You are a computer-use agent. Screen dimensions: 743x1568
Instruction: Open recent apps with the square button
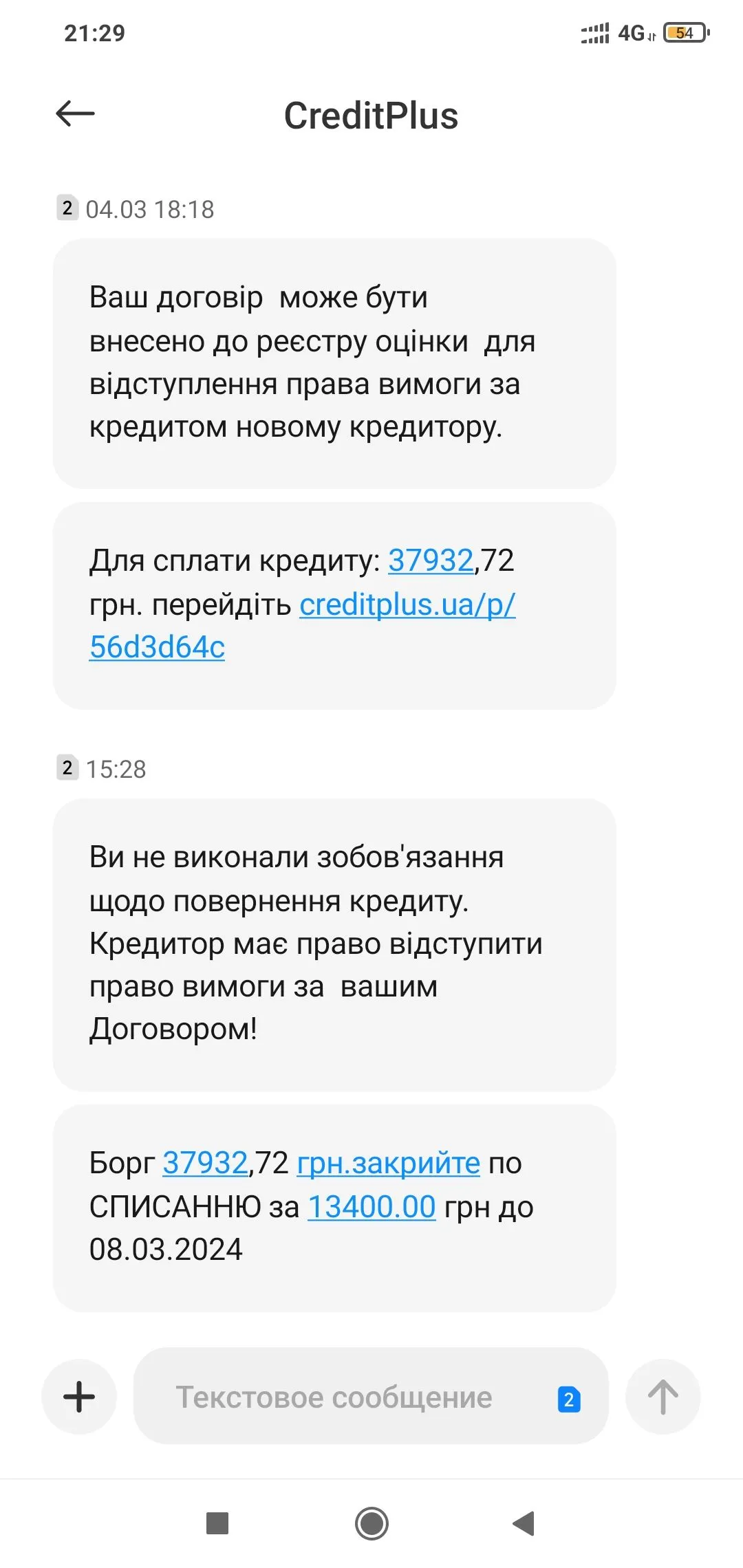(217, 1523)
